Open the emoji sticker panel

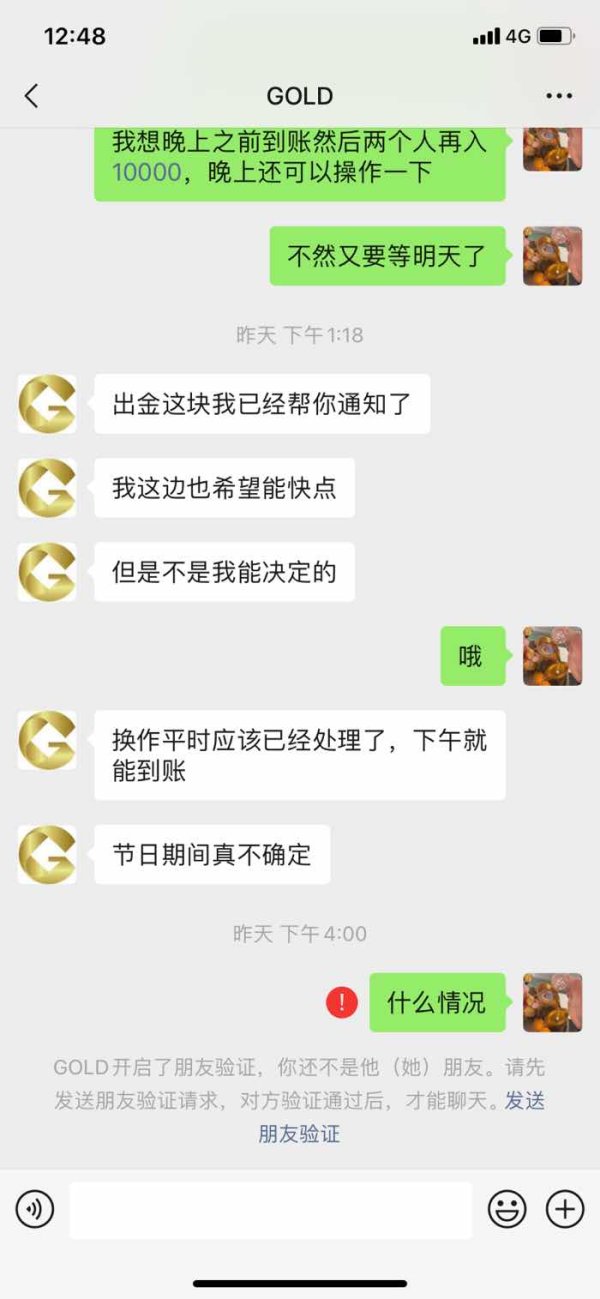507,1210
